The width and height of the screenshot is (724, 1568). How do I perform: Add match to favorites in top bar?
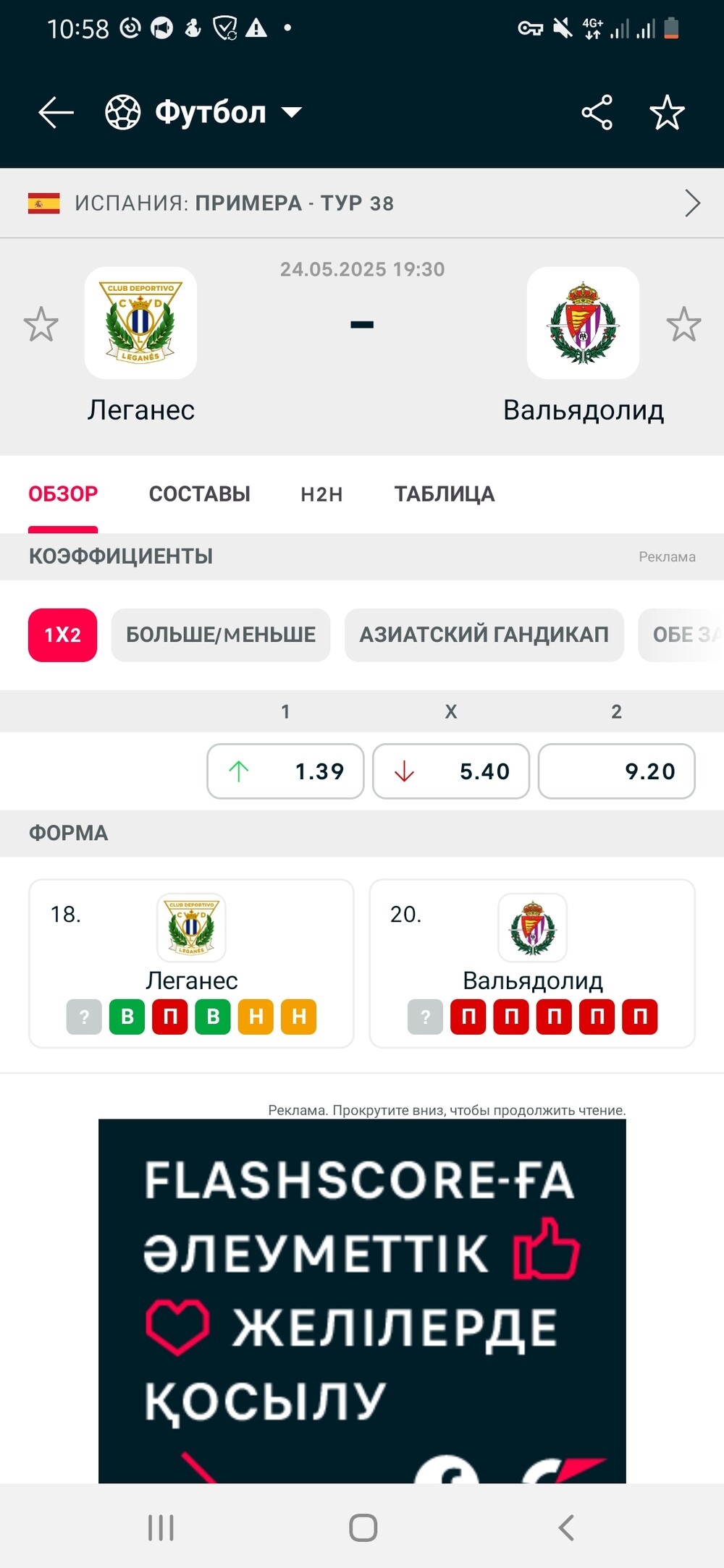[667, 113]
